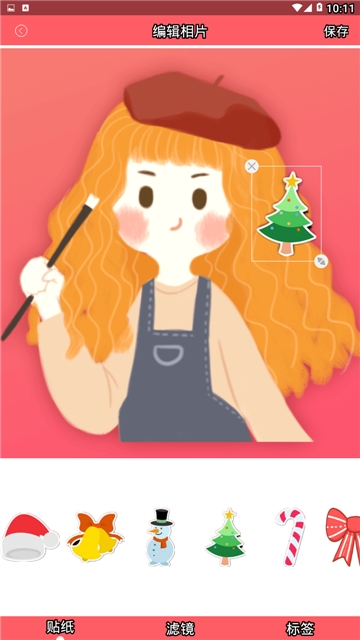
Task: Add the Santa hat sticker
Action: pos(31,537)
